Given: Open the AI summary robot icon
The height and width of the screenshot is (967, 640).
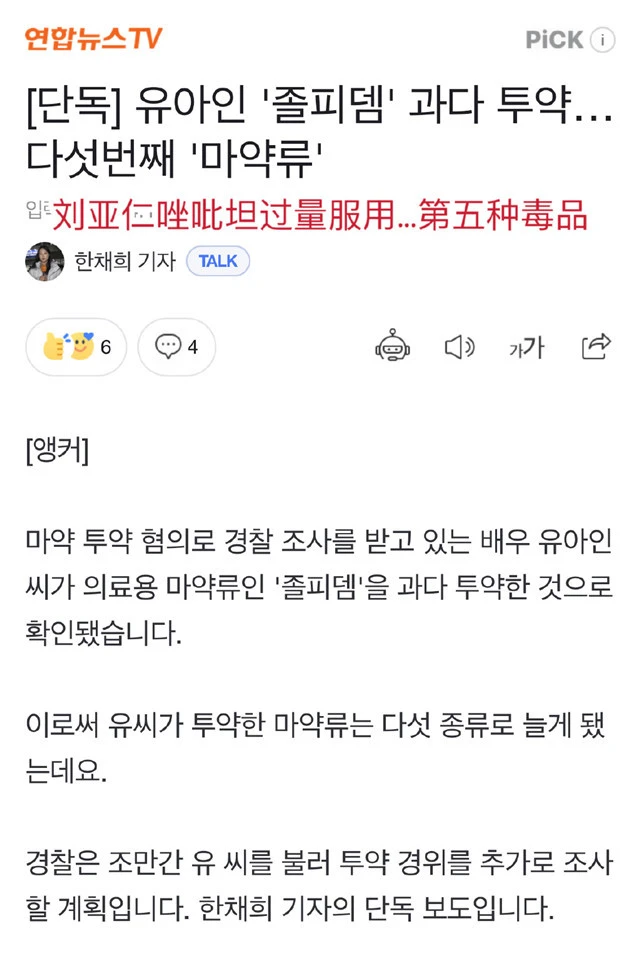Looking at the screenshot, I should [x=393, y=346].
